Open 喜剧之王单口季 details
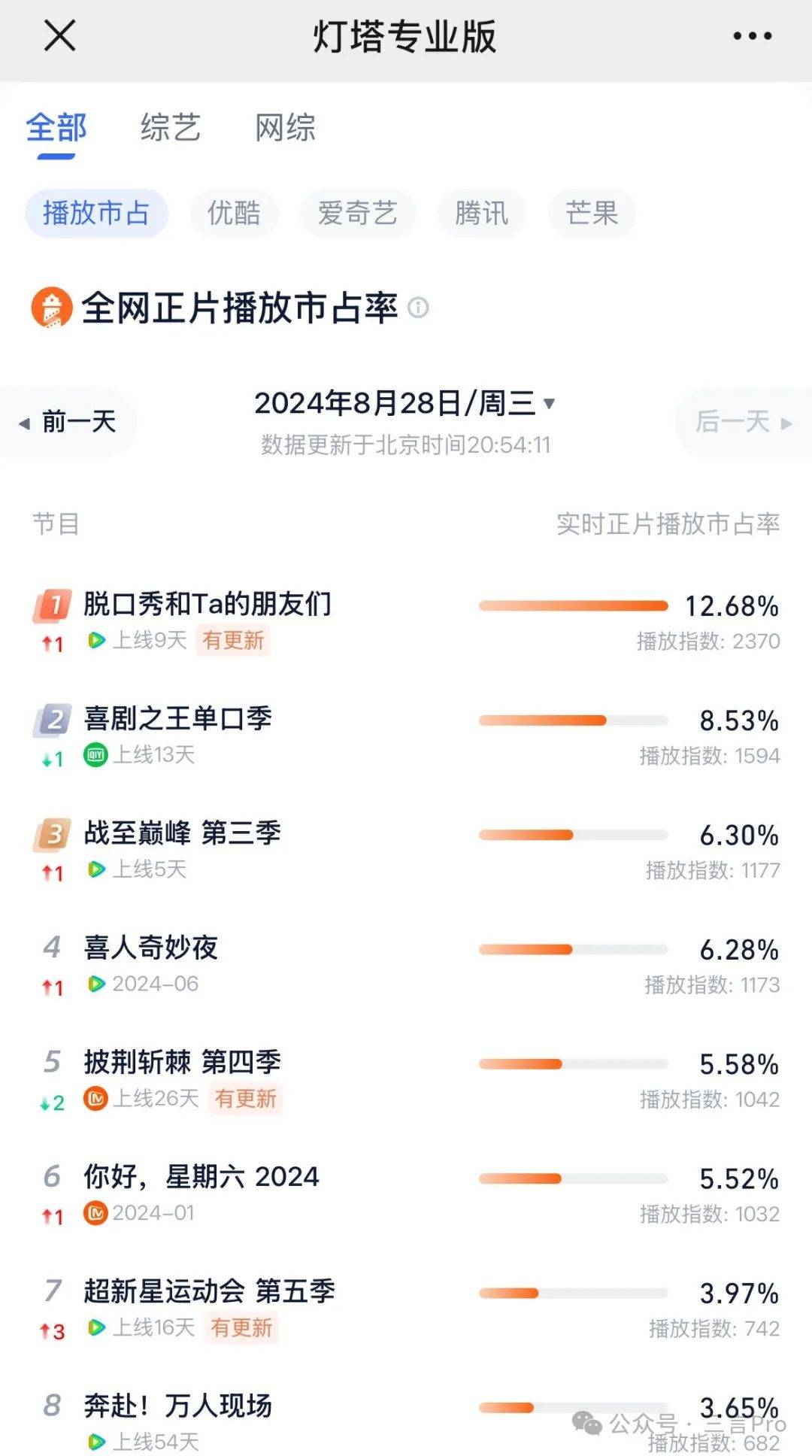The width and height of the screenshot is (812, 1456). [406, 736]
